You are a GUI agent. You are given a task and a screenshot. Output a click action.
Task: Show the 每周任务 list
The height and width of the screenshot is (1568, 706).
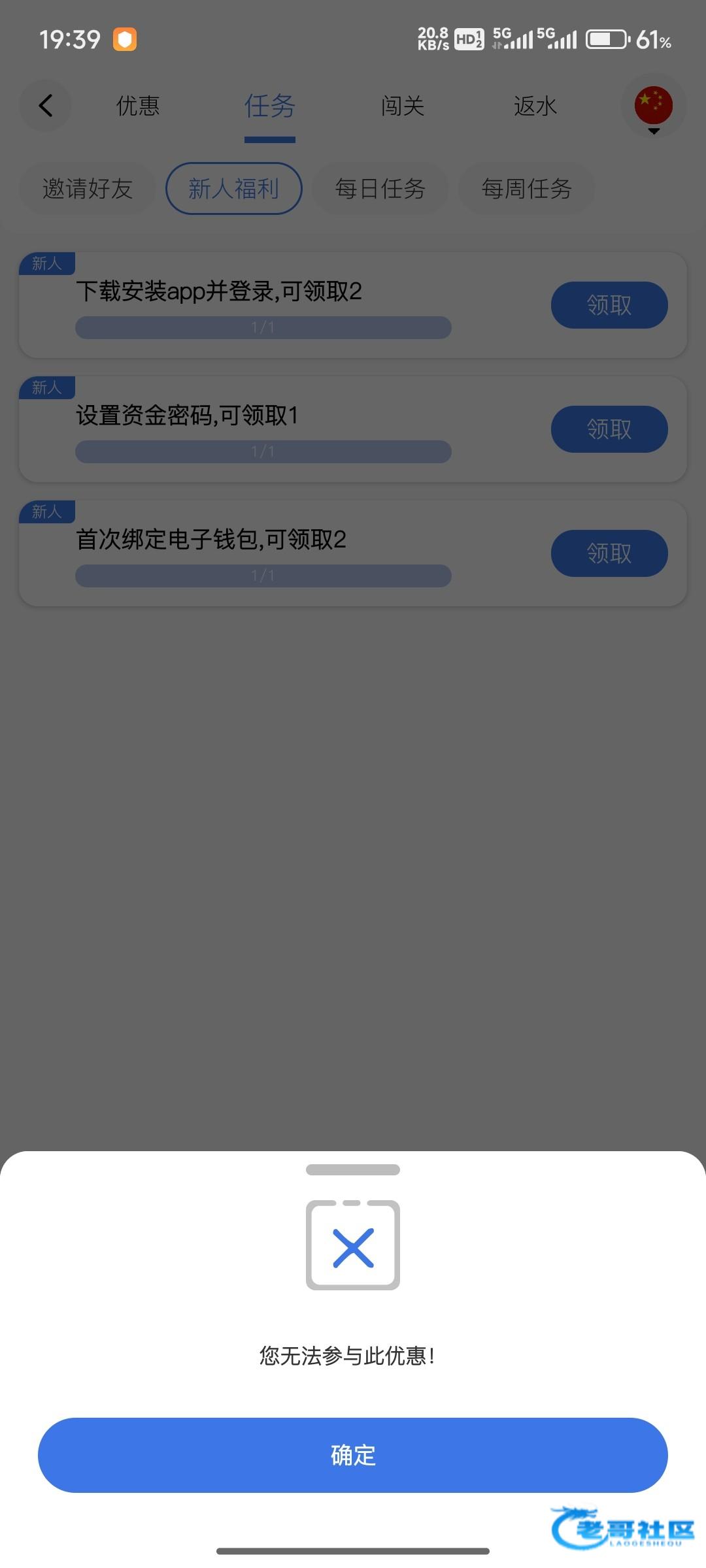[x=527, y=189]
